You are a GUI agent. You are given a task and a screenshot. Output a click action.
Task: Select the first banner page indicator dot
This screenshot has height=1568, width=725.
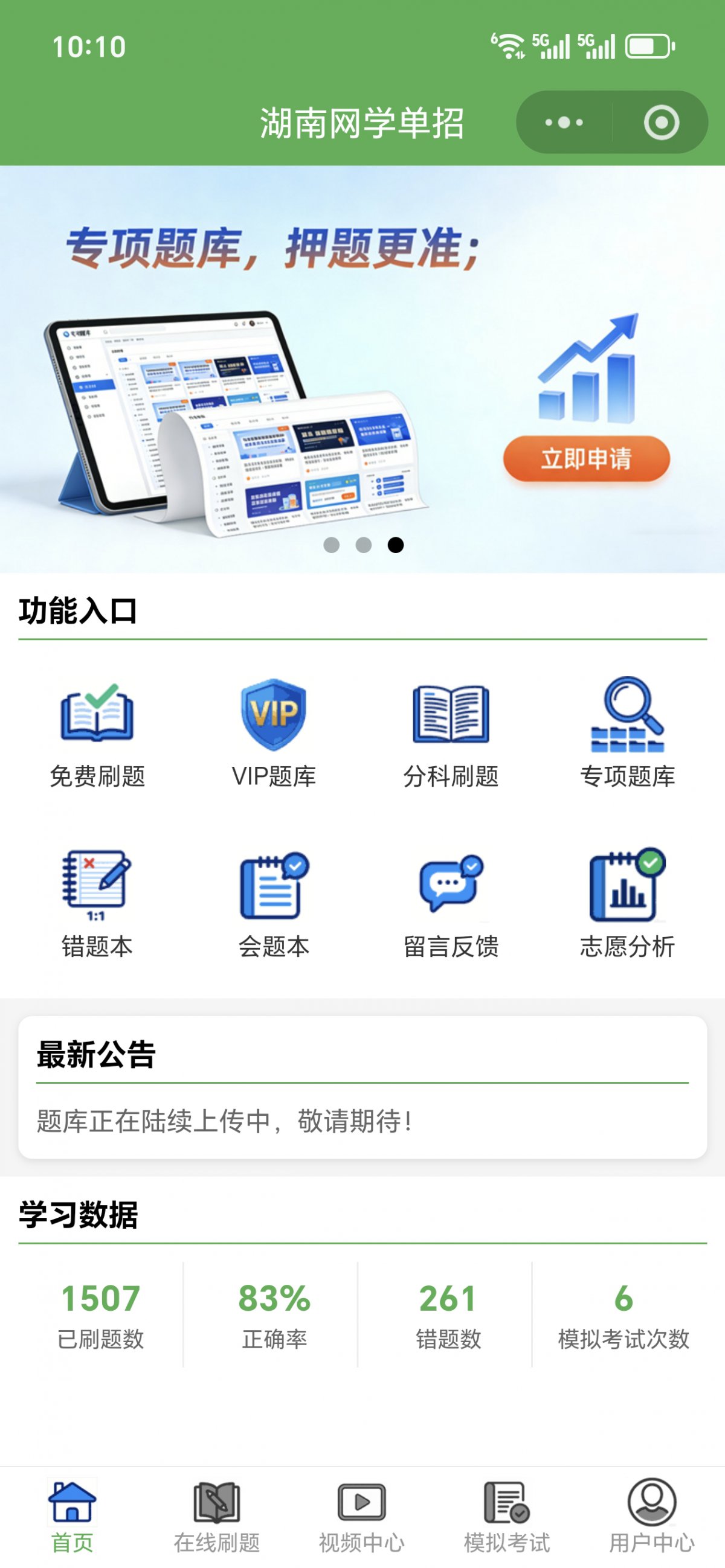[x=332, y=545]
